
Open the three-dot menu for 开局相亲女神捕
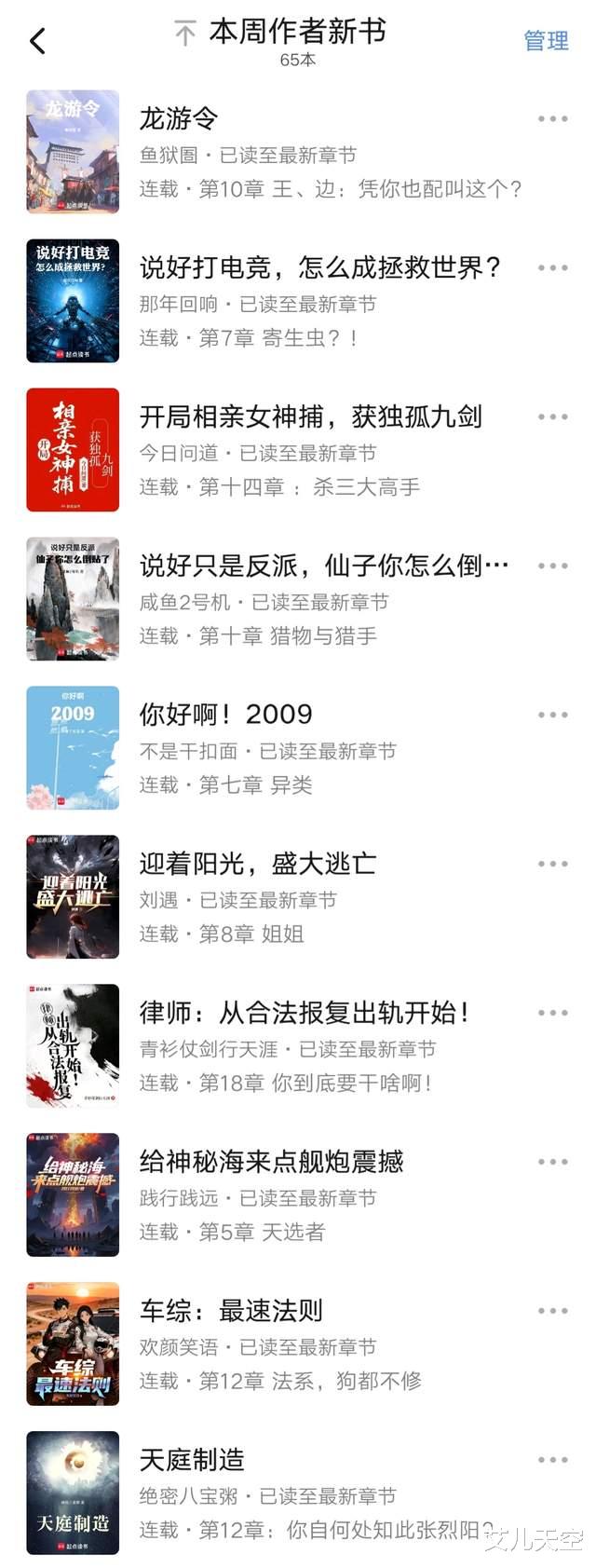point(552,417)
